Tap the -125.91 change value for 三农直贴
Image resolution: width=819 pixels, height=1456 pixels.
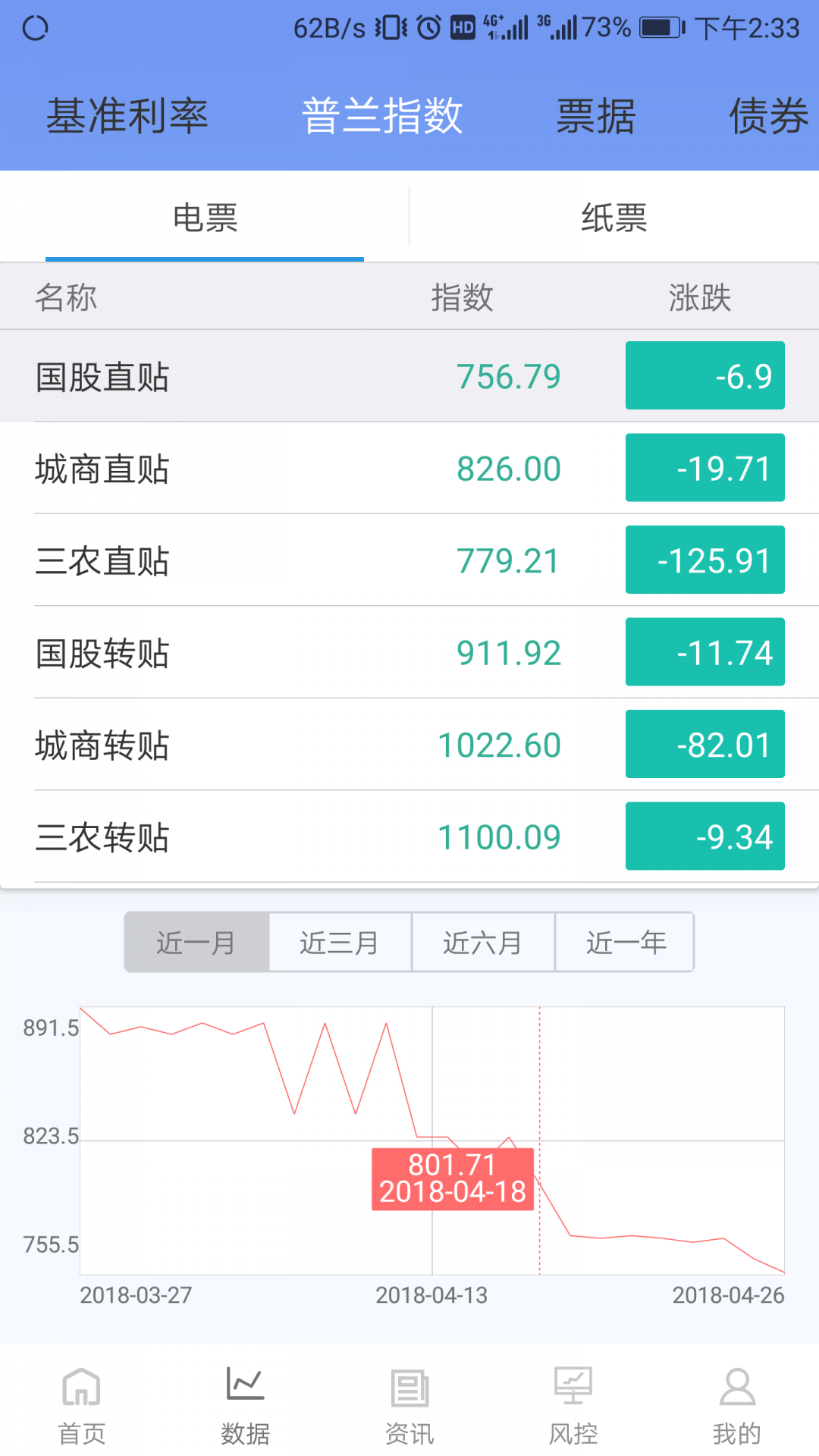pyautogui.click(x=705, y=560)
